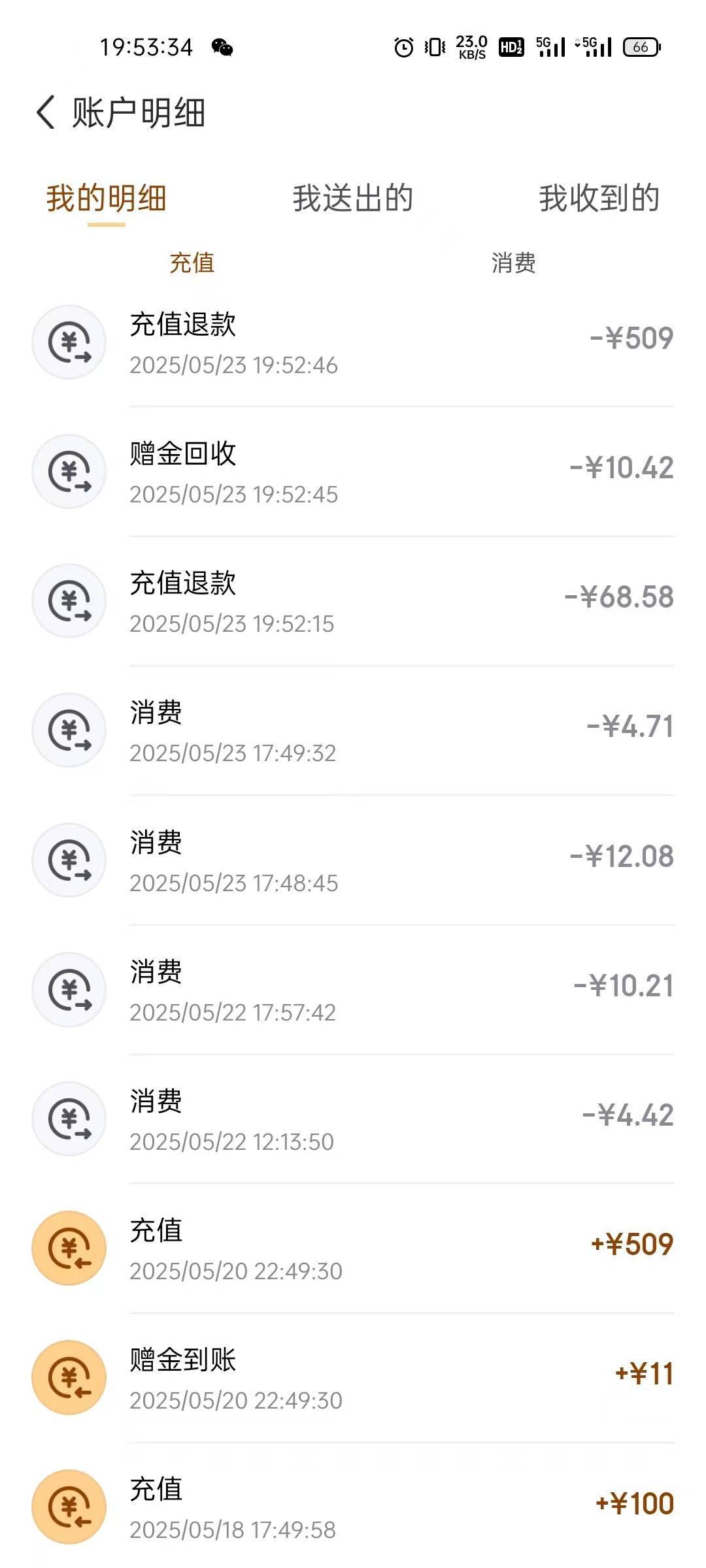Image resolution: width=706 pixels, height=1568 pixels.
Task: Open the 充值 +¥100 record
Action: (x=353, y=1506)
